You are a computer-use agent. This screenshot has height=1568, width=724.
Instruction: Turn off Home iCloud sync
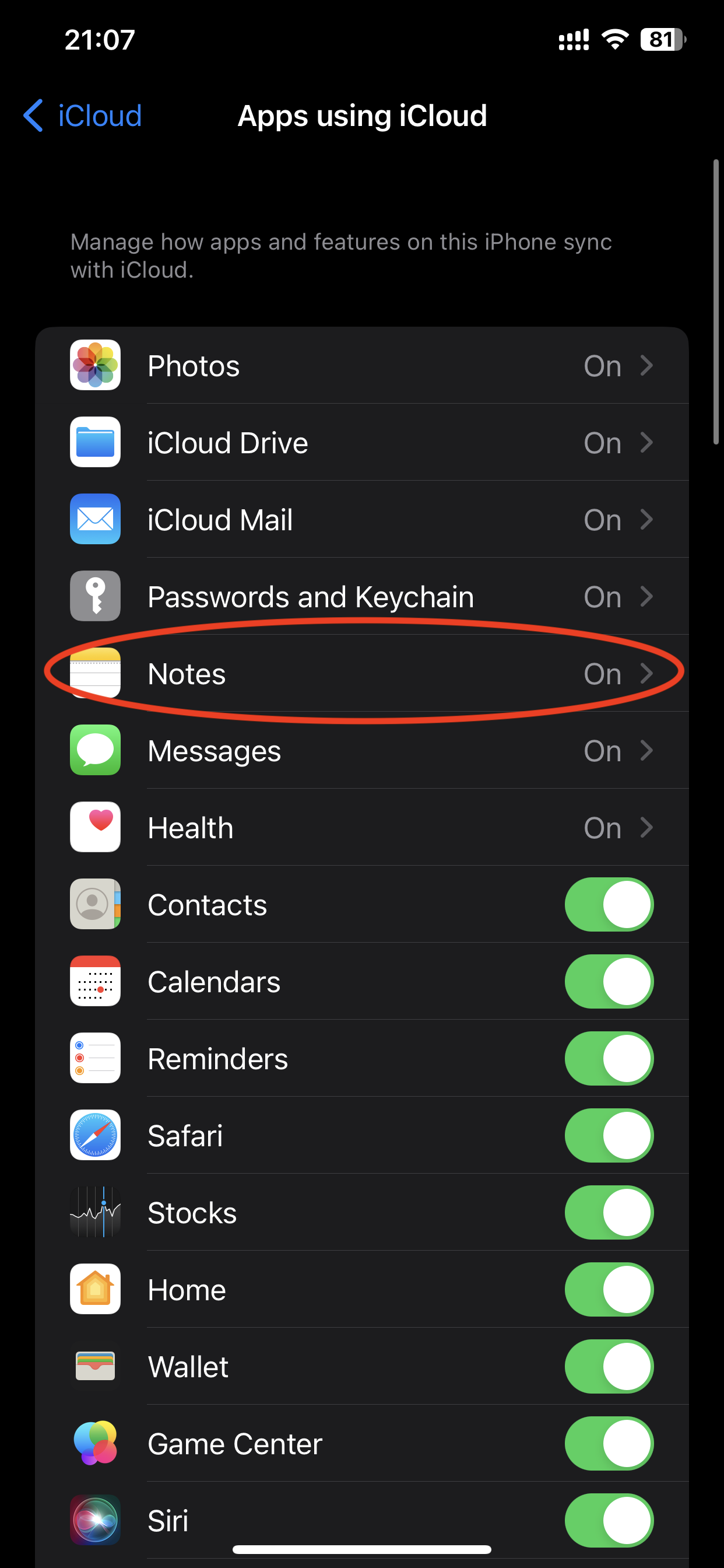click(x=609, y=1290)
